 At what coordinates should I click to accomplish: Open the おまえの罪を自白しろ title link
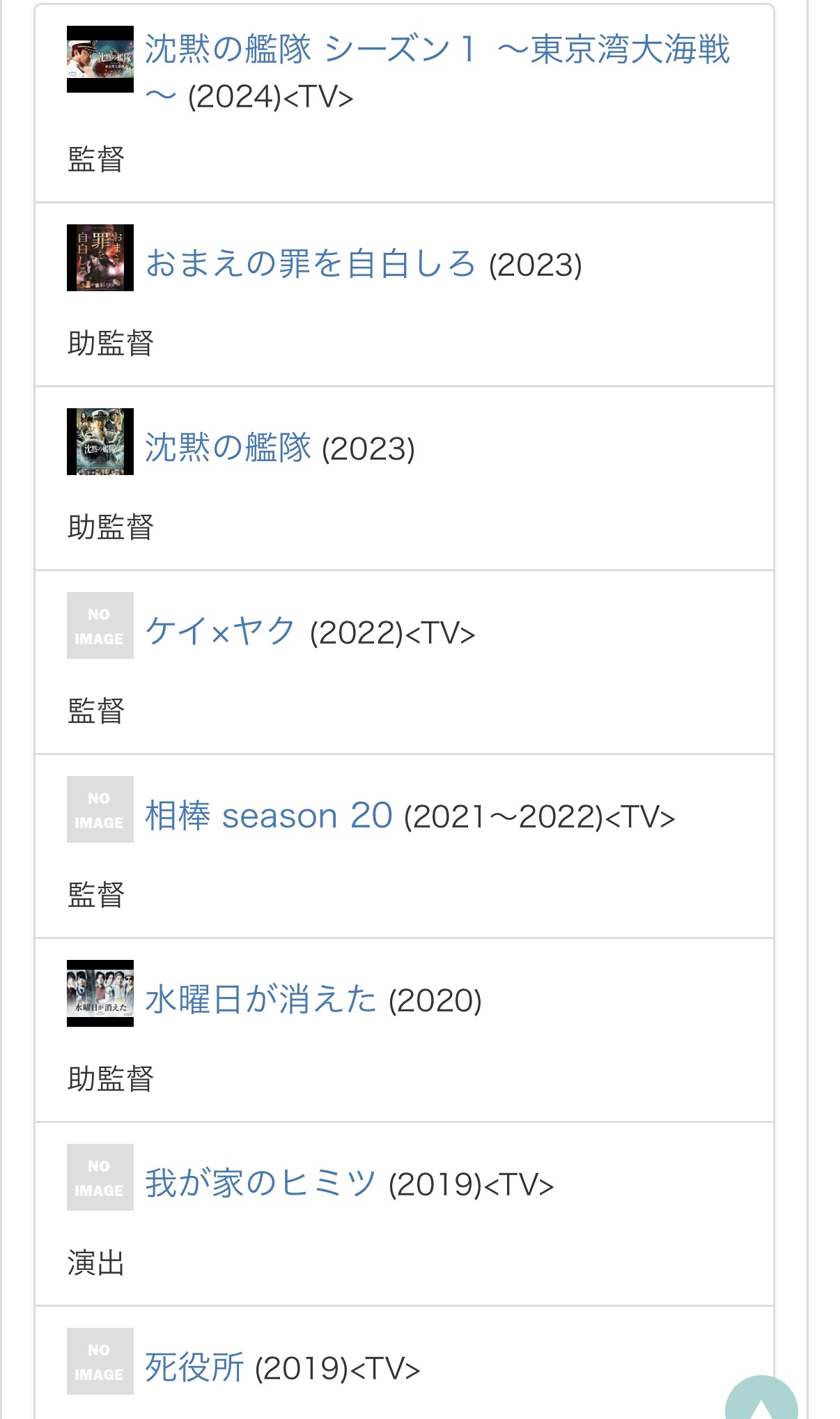(x=310, y=264)
